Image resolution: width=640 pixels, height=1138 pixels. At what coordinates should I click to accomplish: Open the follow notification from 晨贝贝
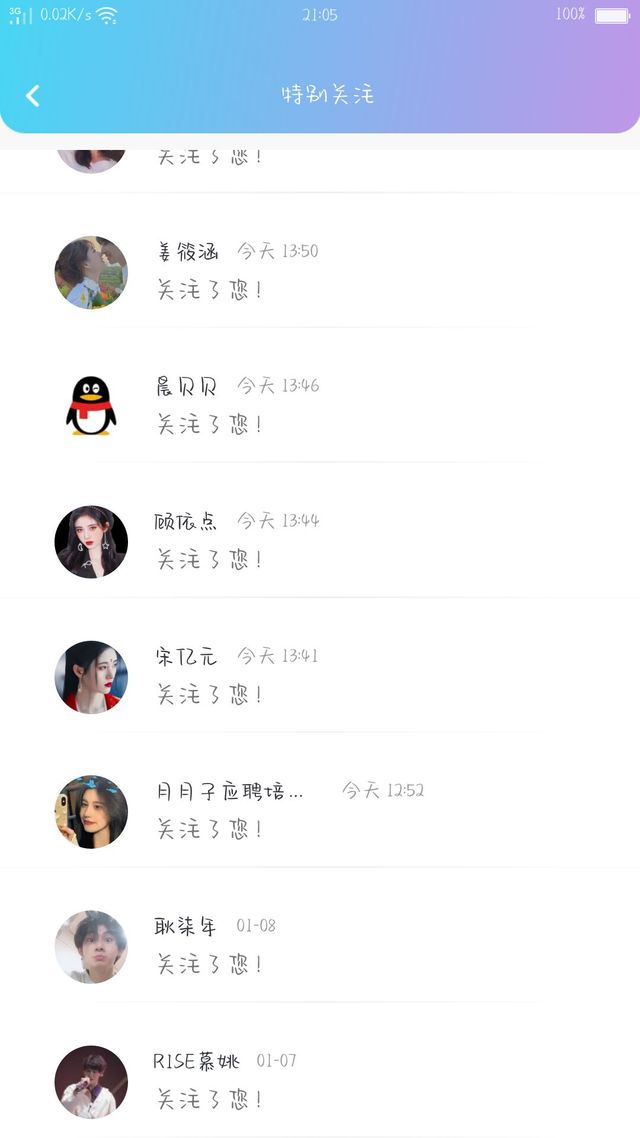(320, 406)
